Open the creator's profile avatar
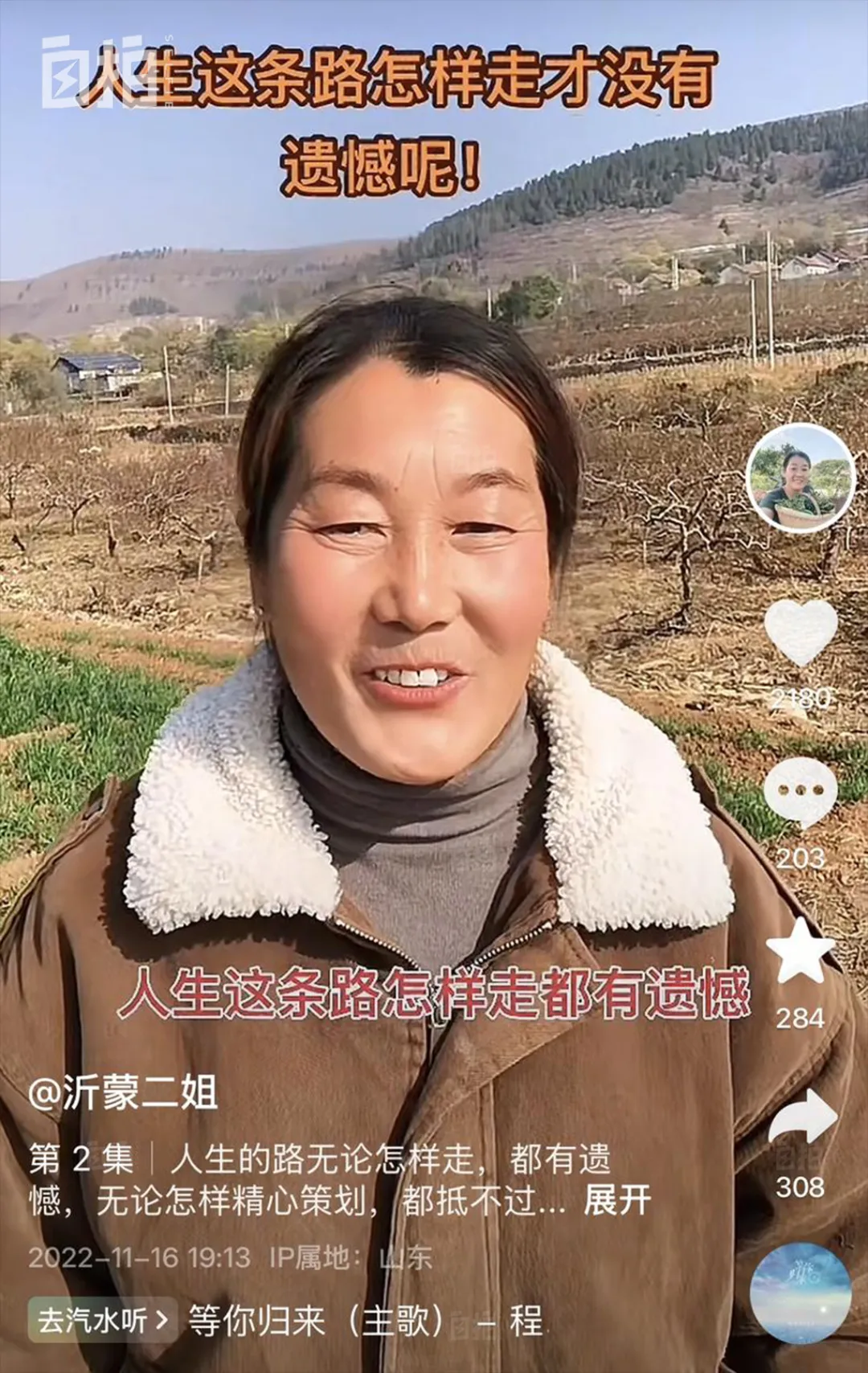Screen dimensions: 868x1373 click(800, 478)
